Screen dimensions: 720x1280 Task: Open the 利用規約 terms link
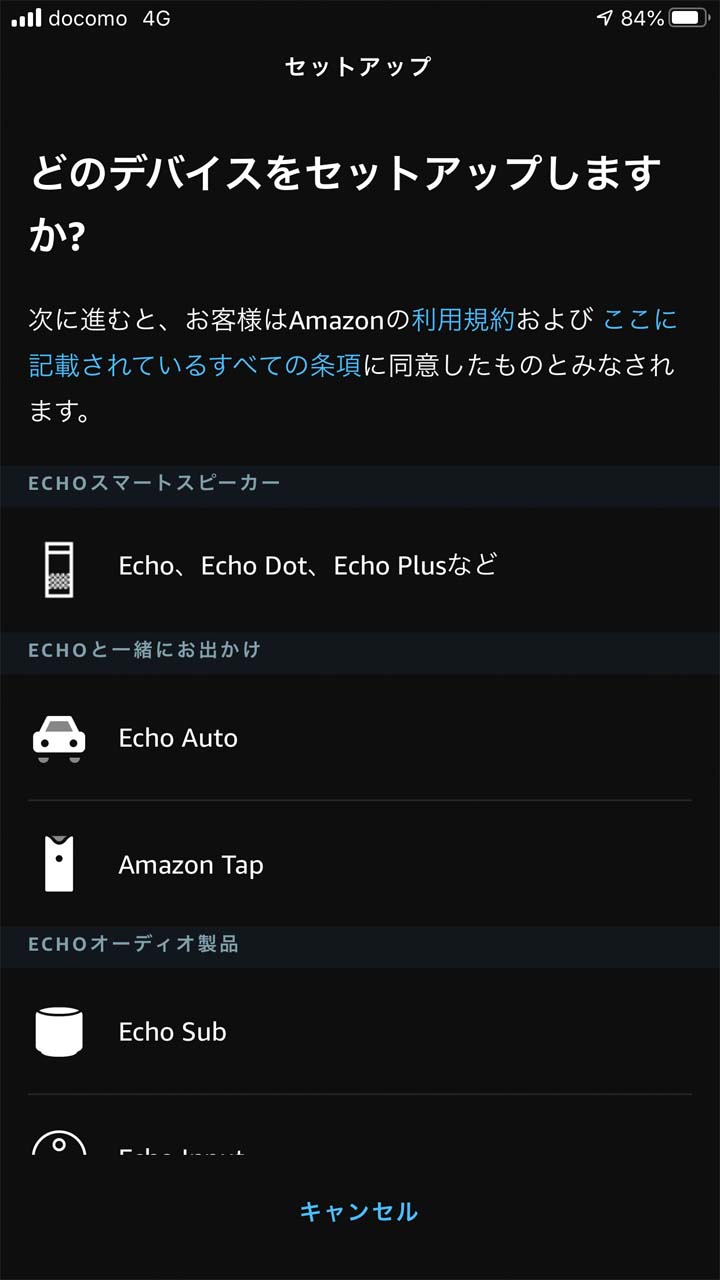(x=462, y=320)
